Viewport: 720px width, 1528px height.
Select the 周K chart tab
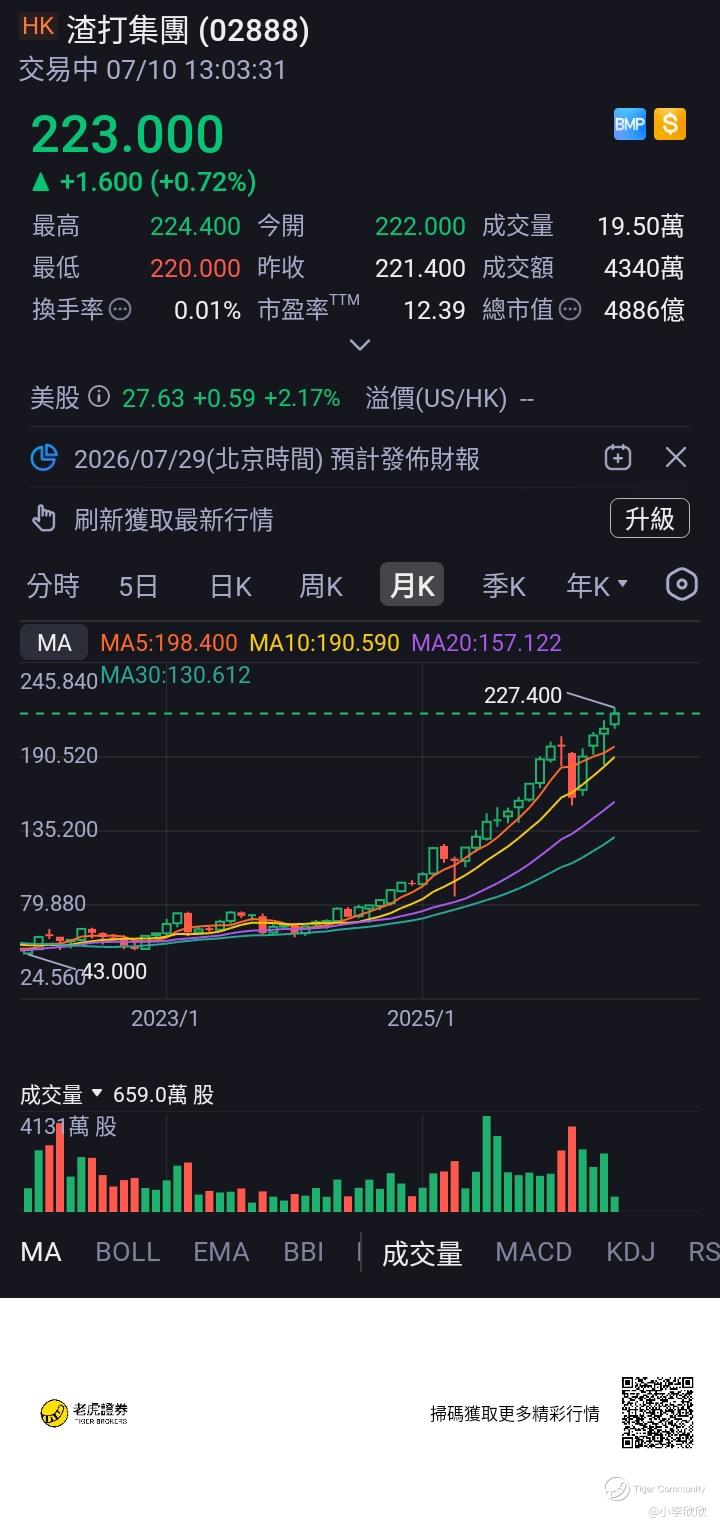pyautogui.click(x=321, y=585)
